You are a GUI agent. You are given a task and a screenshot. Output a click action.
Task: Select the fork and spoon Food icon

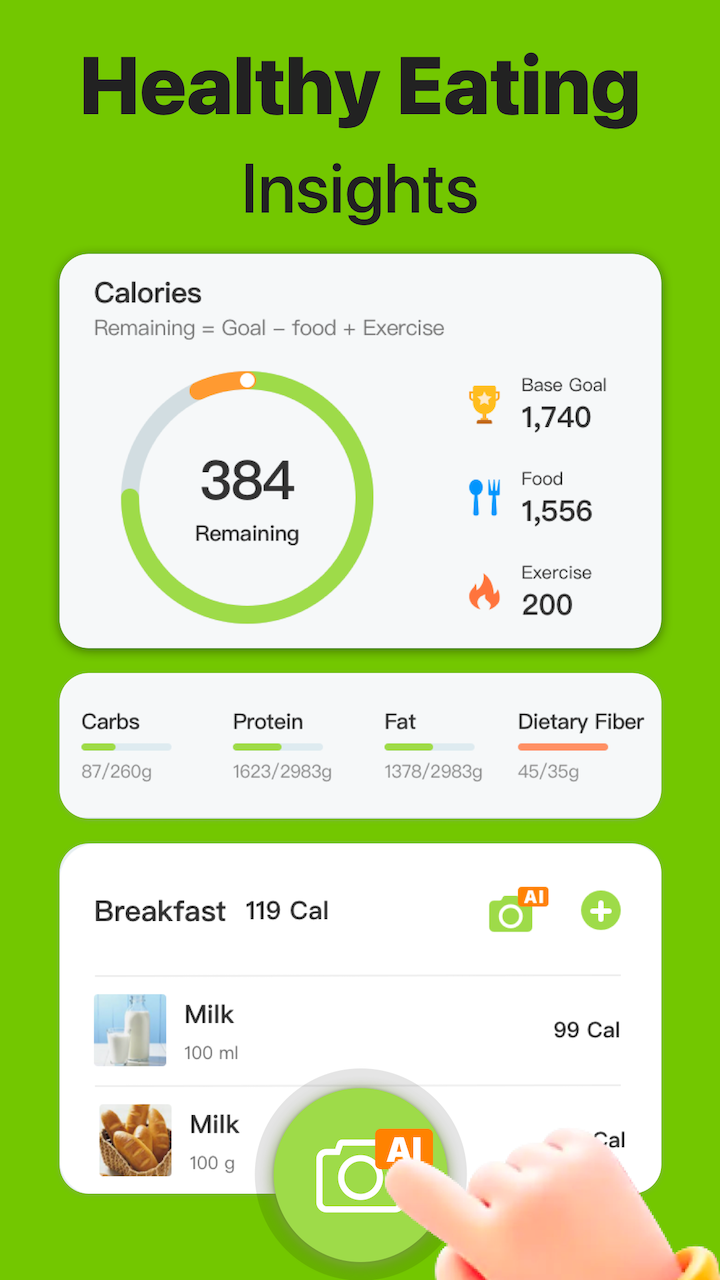(x=484, y=496)
